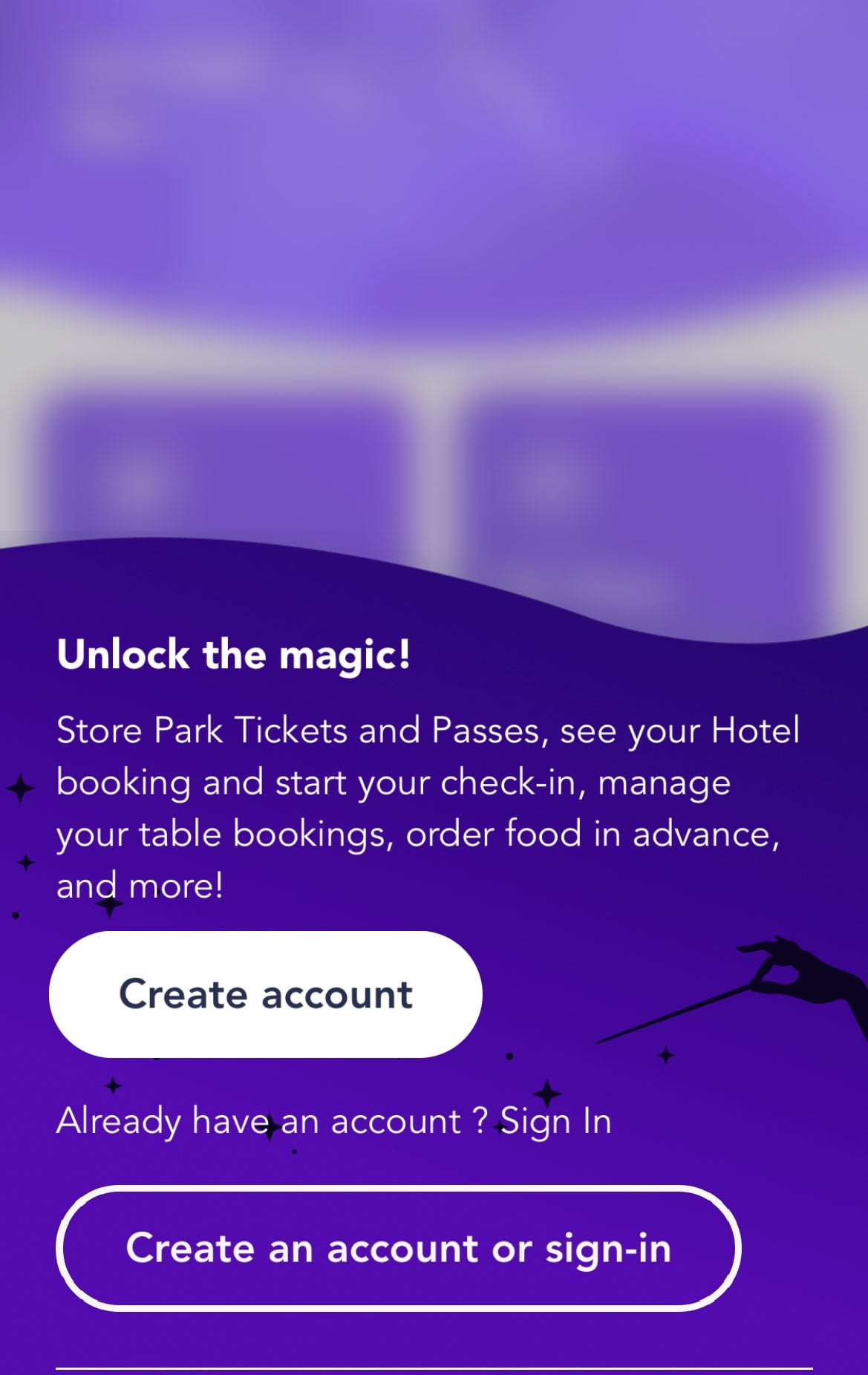Select Create an account or sign-in
Viewport: 868px width, 1375px height.
[399, 1248]
